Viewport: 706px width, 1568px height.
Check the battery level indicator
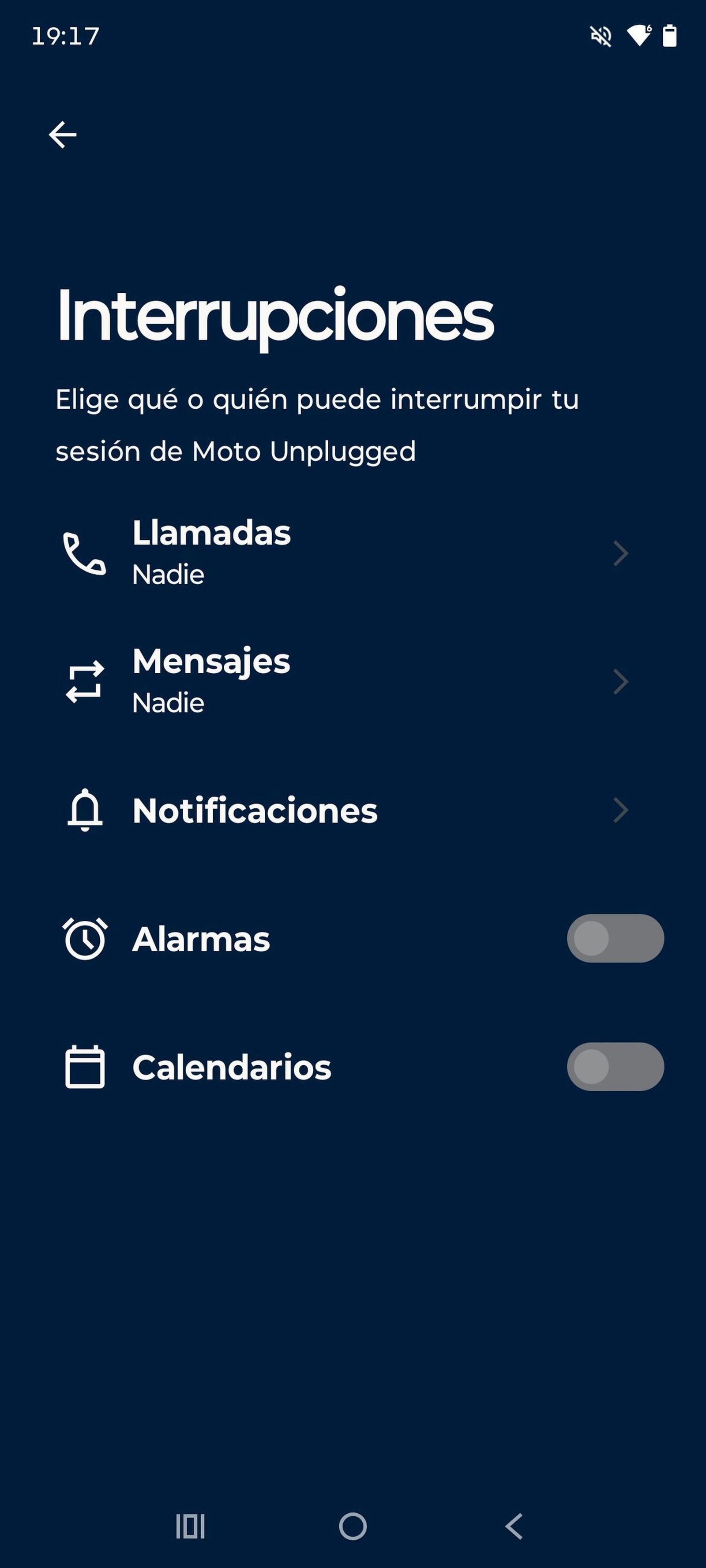[669, 36]
